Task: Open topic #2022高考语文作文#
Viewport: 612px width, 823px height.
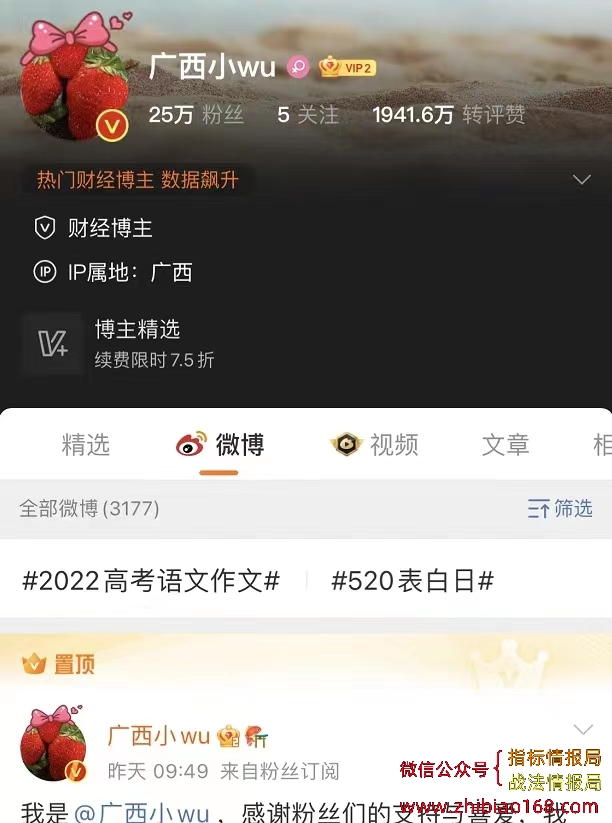Action: click(x=151, y=581)
